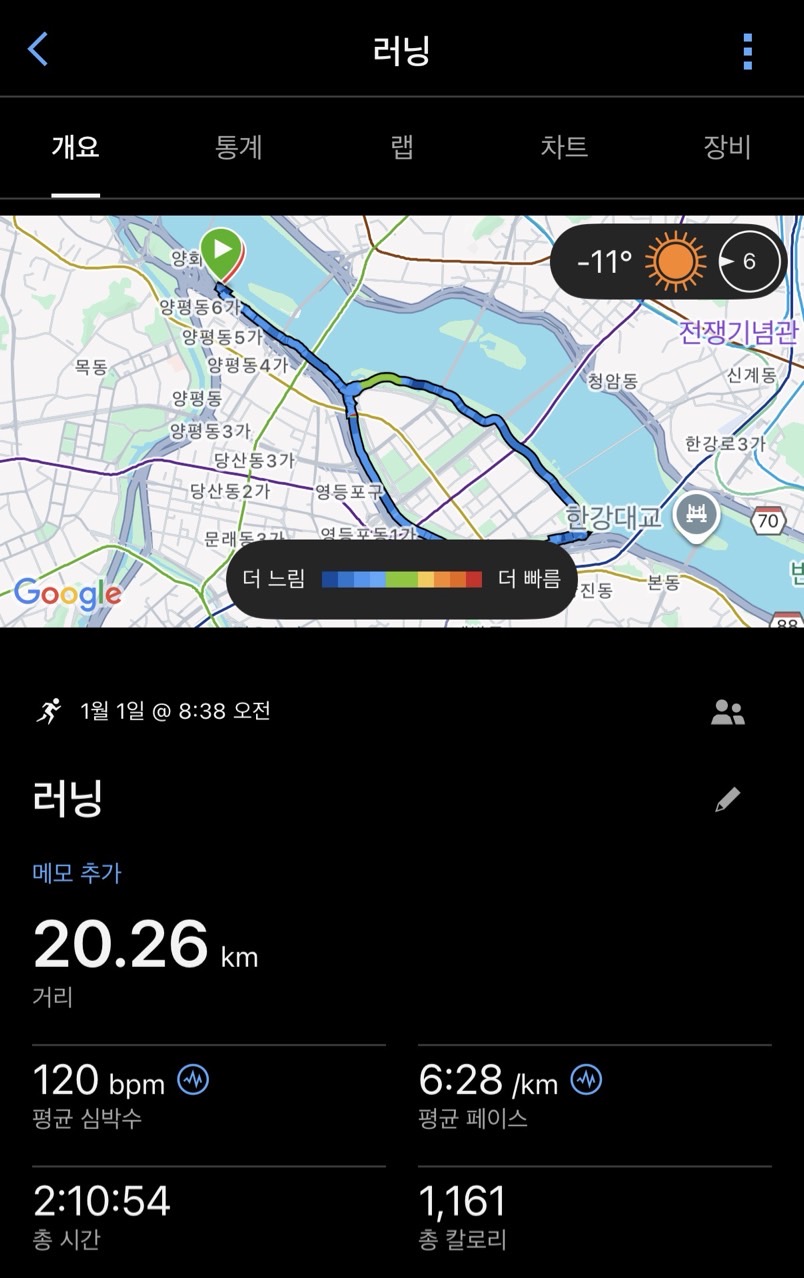Viewport: 804px width, 1278px height.
Task: View the 차트 tab
Action: coord(564,147)
